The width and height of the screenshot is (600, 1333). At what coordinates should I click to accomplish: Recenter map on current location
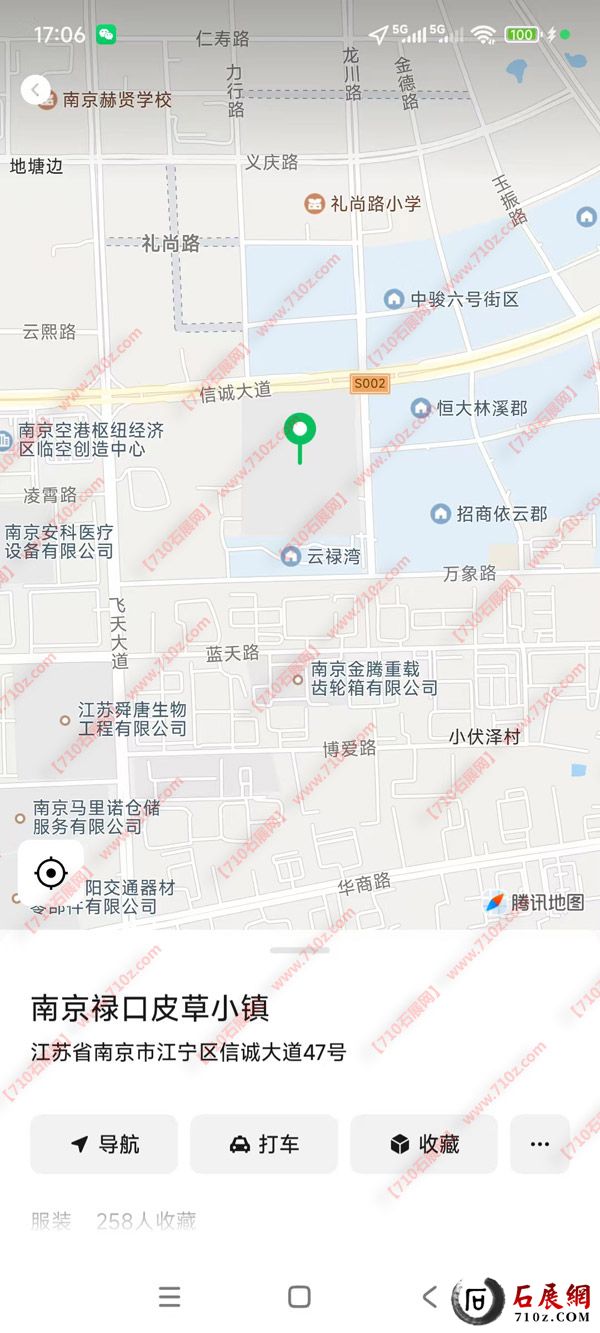(x=50, y=873)
